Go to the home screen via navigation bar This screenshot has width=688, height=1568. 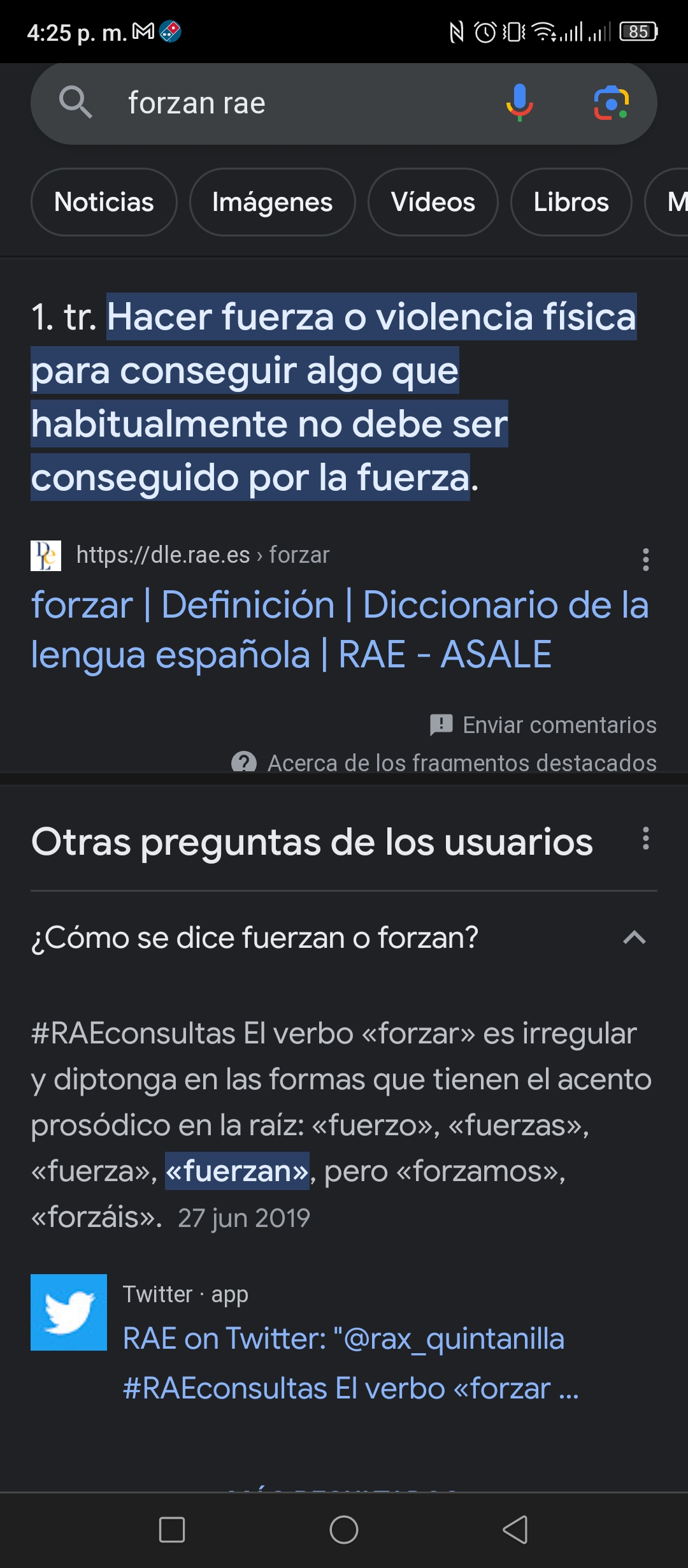344,1530
